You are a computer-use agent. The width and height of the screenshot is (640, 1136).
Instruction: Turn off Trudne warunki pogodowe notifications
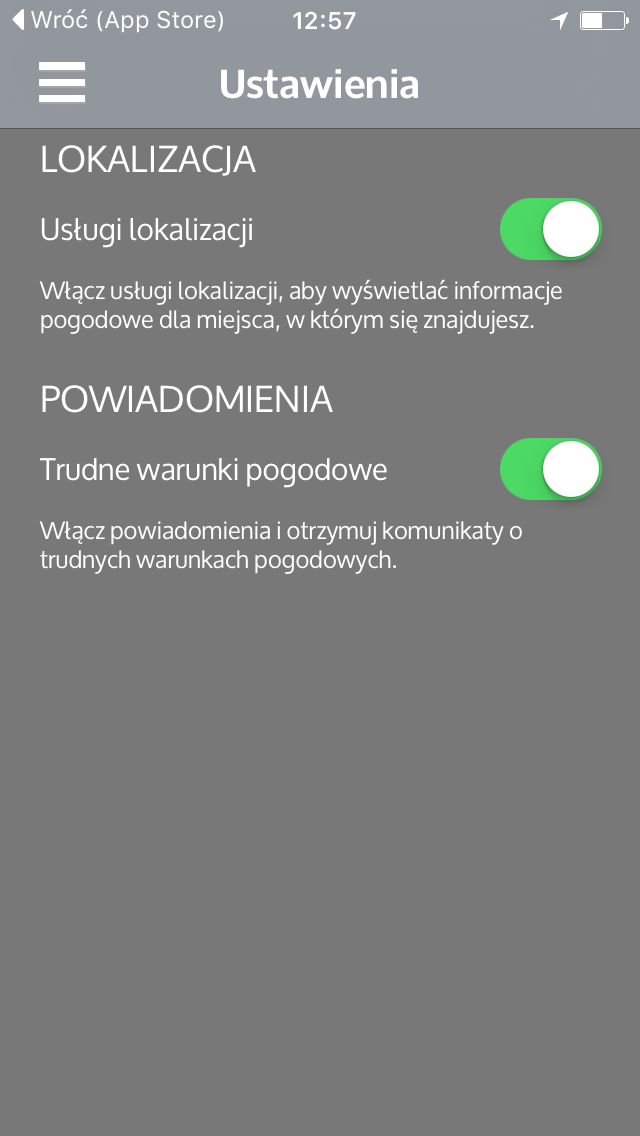click(x=551, y=469)
